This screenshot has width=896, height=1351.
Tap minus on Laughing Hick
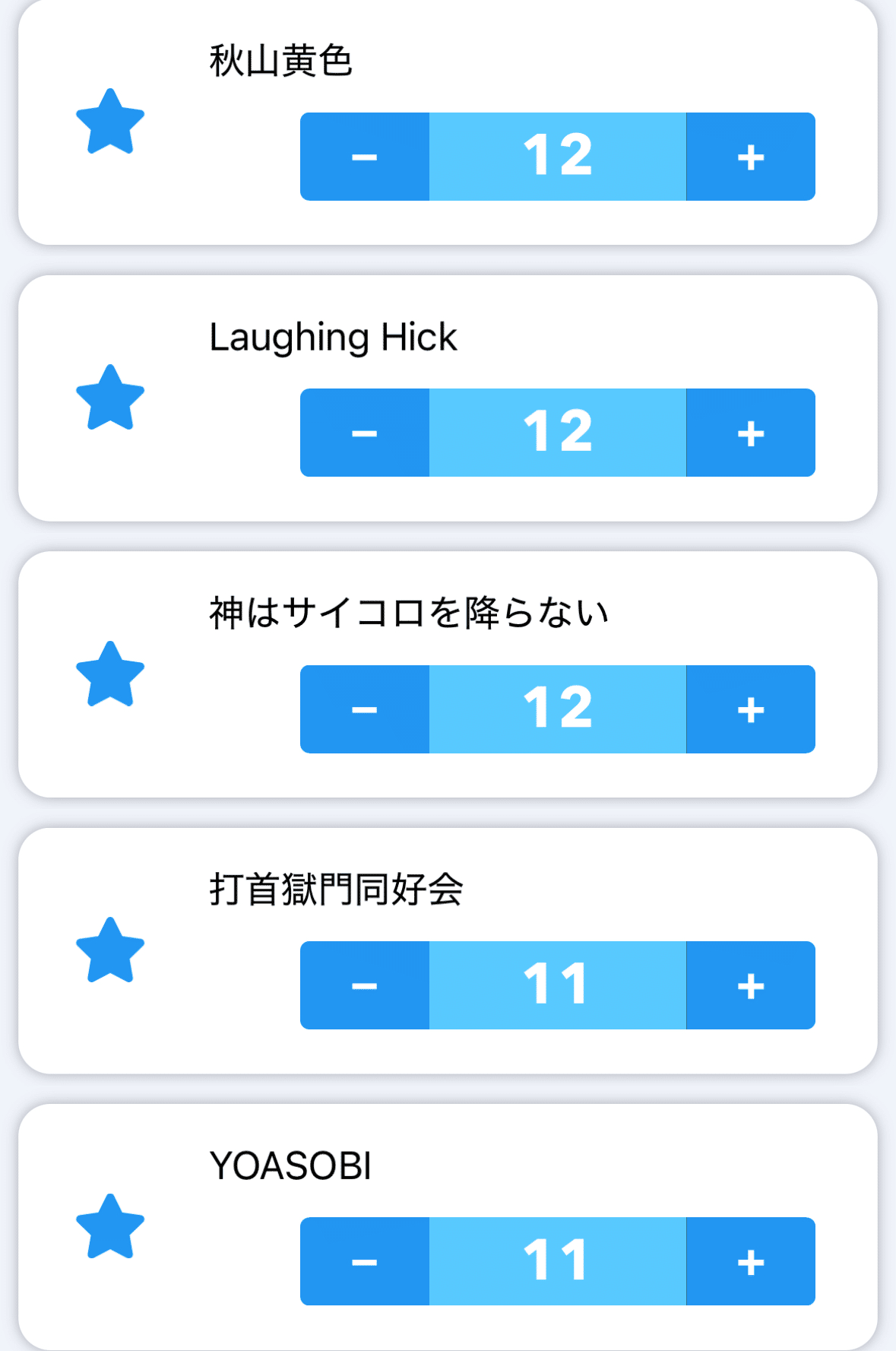pyautogui.click(x=365, y=433)
